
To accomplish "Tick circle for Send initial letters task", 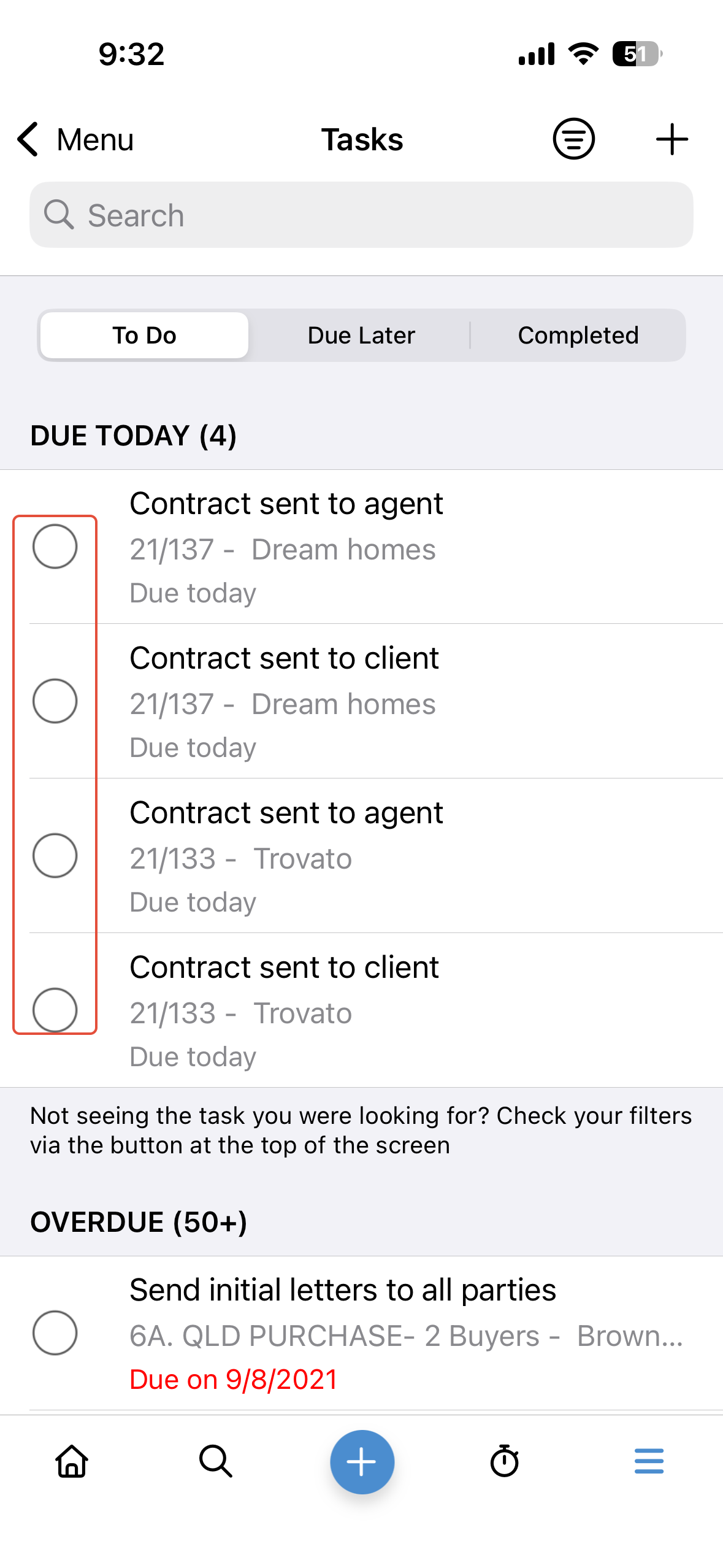I will point(55,1333).
